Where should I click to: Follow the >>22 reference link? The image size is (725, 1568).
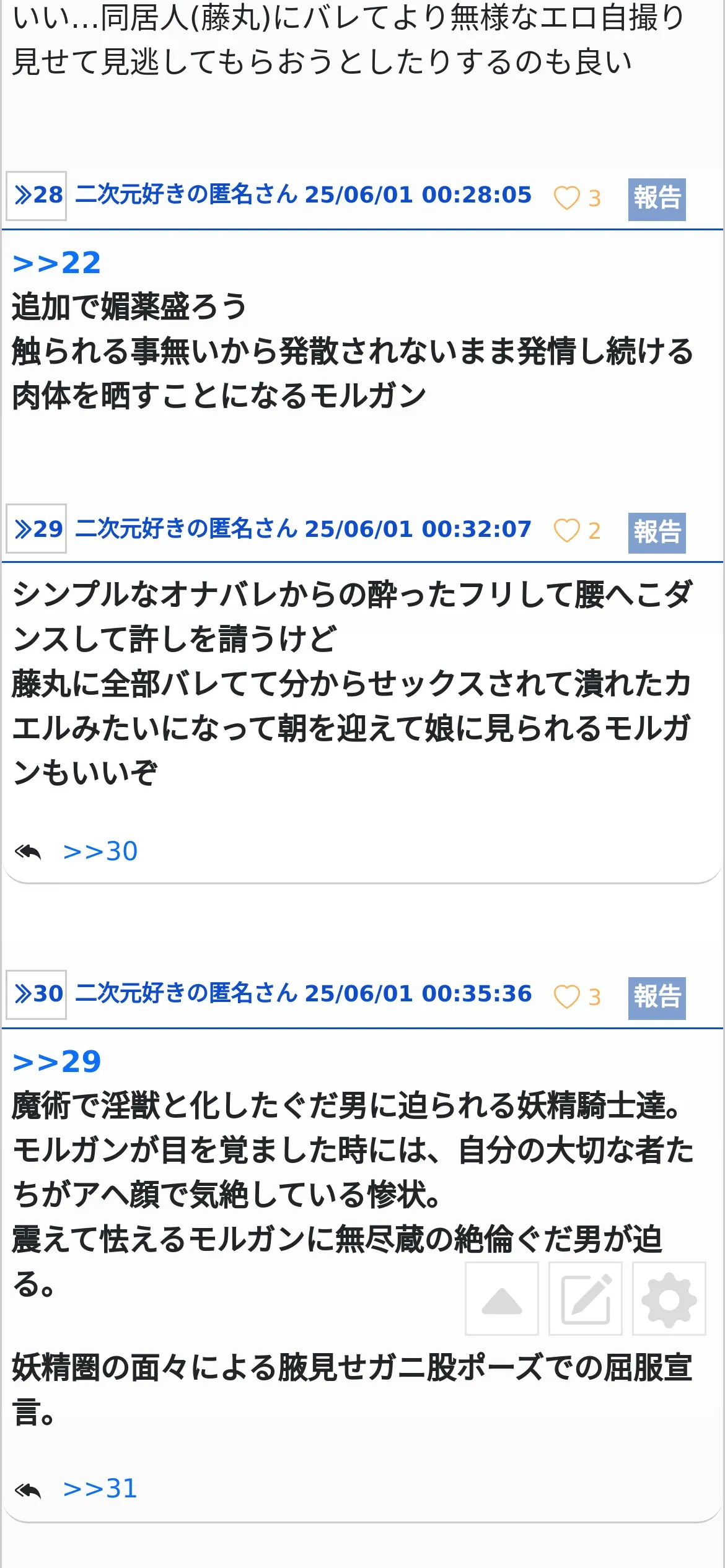57,263
